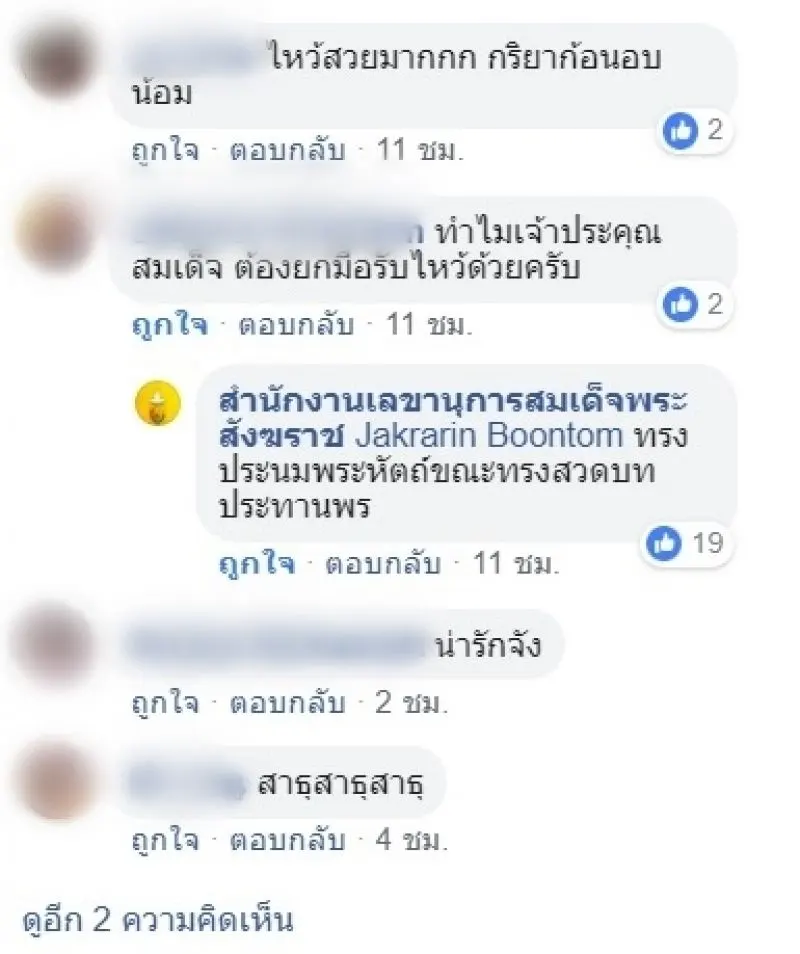This screenshot has width=800, height=954.
Task: Open สำนักงานเลขานุการสมเด็จพระสังฆราช page profile
Action: (452, 400)
